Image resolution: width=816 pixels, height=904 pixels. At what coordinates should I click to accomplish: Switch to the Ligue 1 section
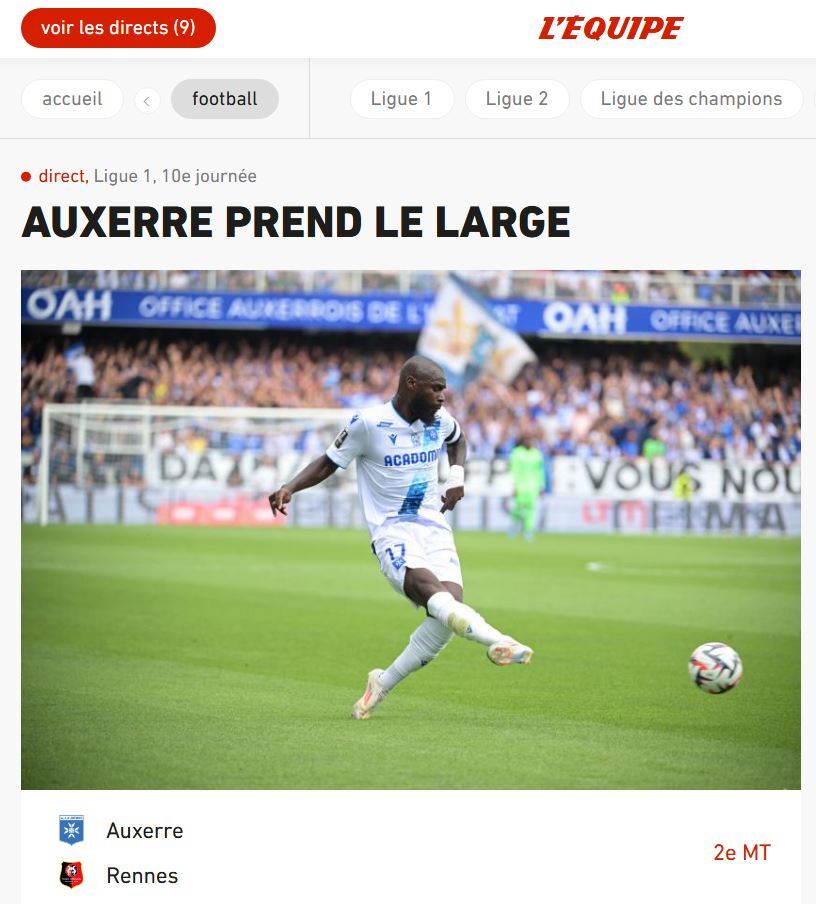click(401, 99)
